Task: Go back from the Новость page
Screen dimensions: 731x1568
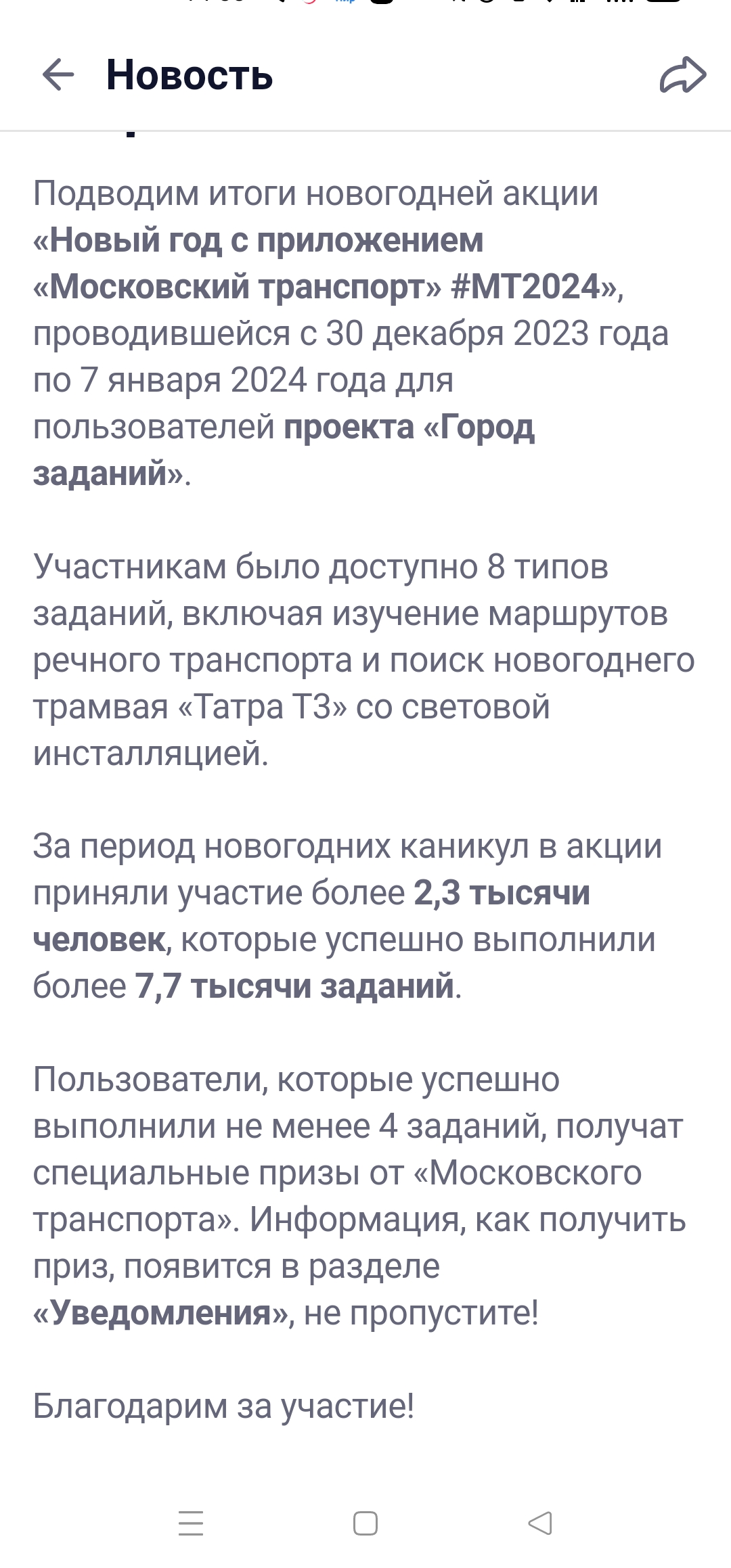Action: coord(58,74)
